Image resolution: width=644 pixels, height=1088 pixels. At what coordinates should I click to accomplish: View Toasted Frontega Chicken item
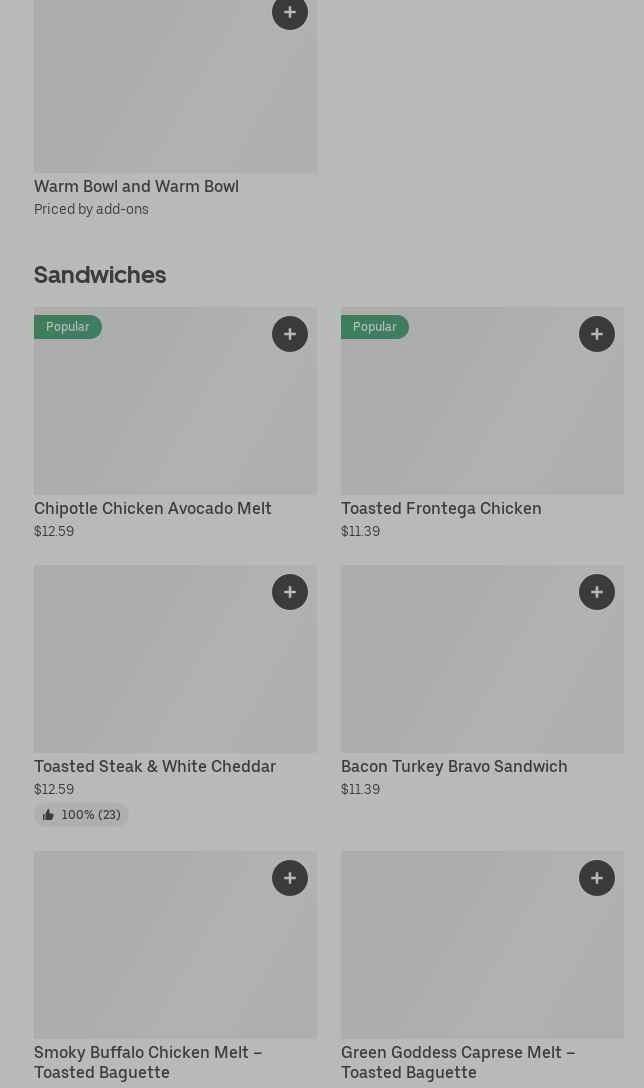(440, 508)
